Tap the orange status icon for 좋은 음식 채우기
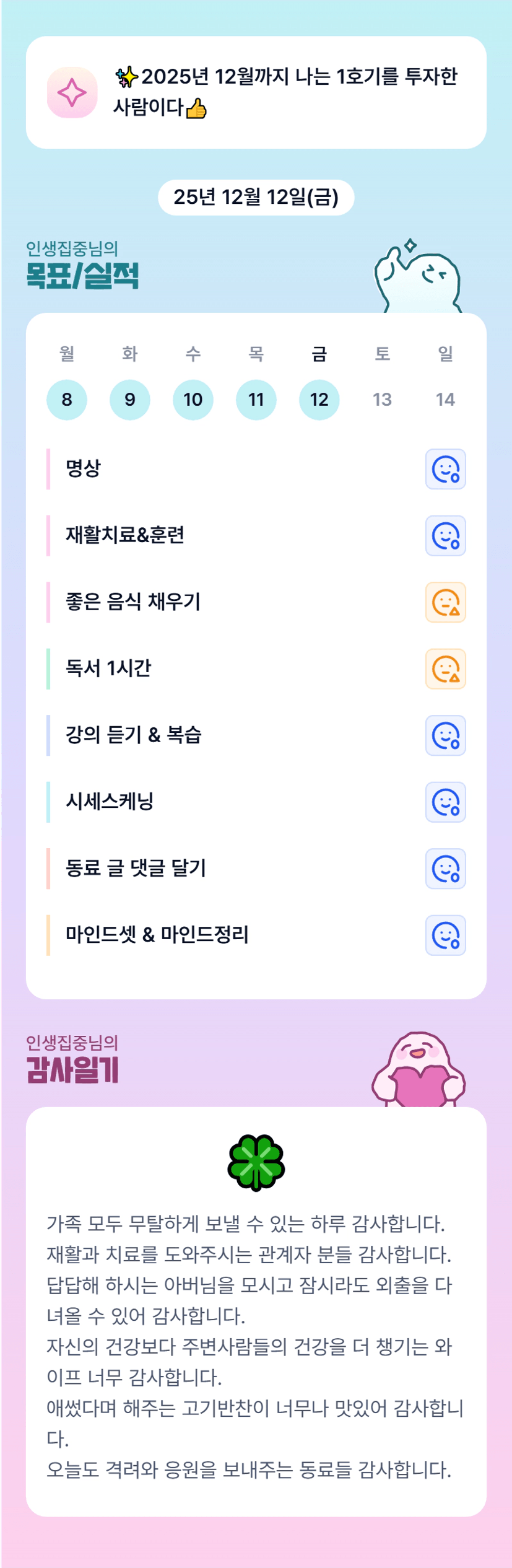The image size is (512, 1568). pyautogui.click(x=445, y=602)
